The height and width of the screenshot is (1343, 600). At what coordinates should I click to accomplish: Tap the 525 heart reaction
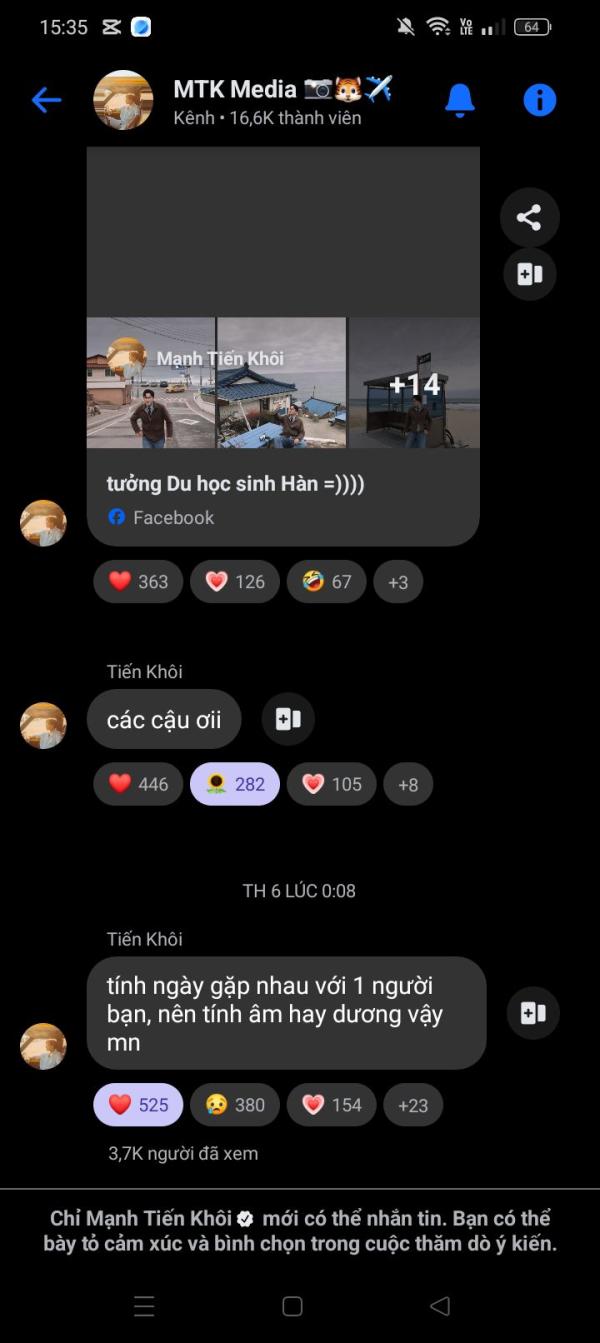pos(138,1104)
